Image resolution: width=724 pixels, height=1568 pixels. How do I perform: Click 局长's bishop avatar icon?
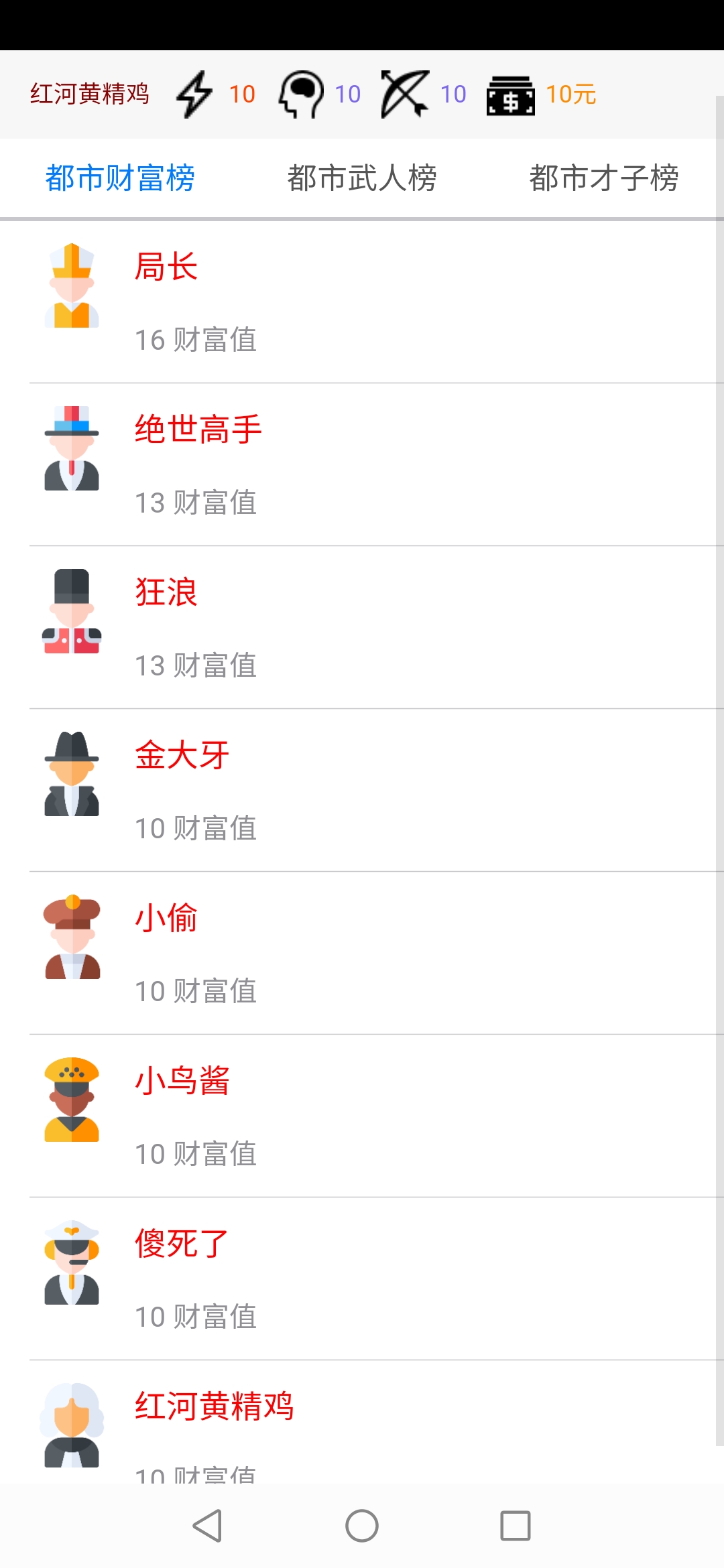coord(72,287)
